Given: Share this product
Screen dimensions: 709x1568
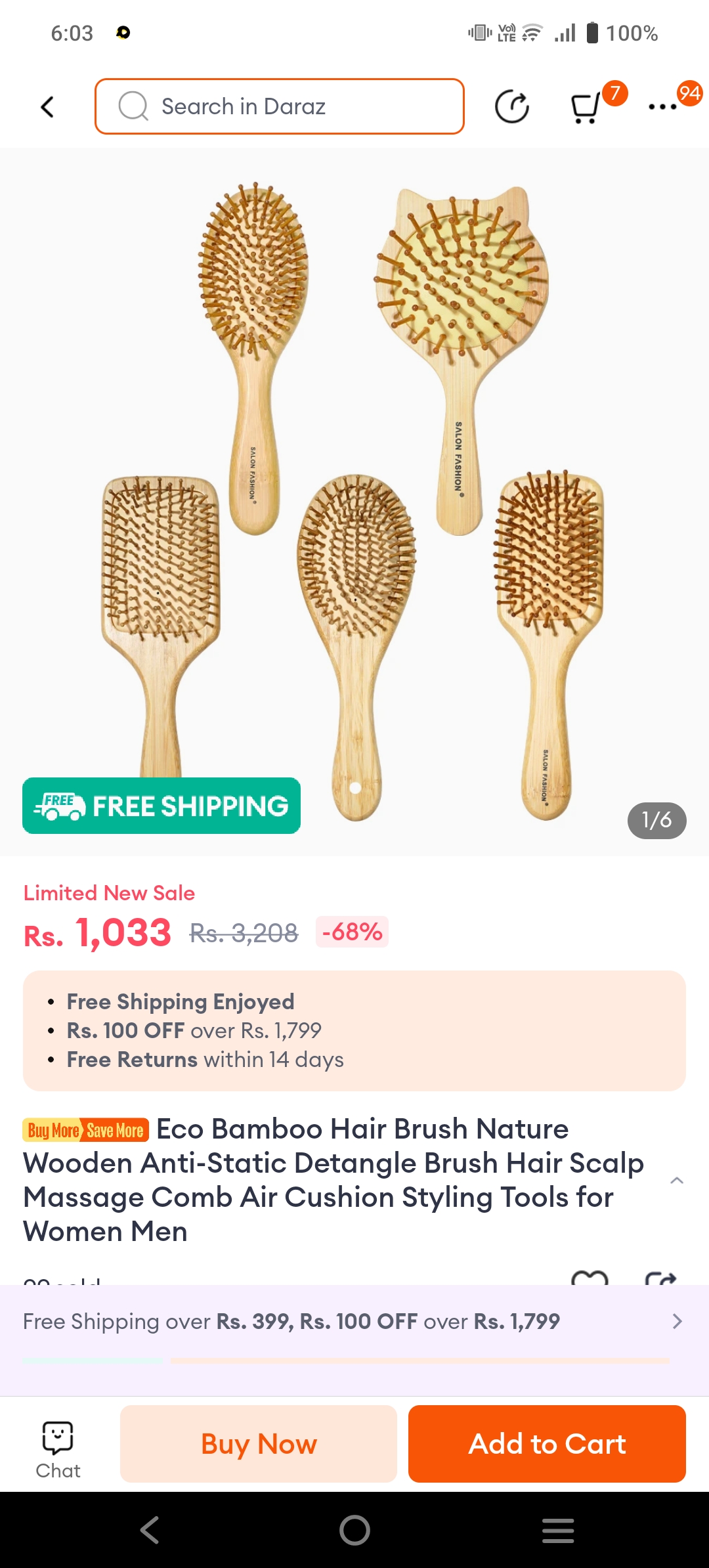Looking at the screenshot, I should tap(660, 1278).
